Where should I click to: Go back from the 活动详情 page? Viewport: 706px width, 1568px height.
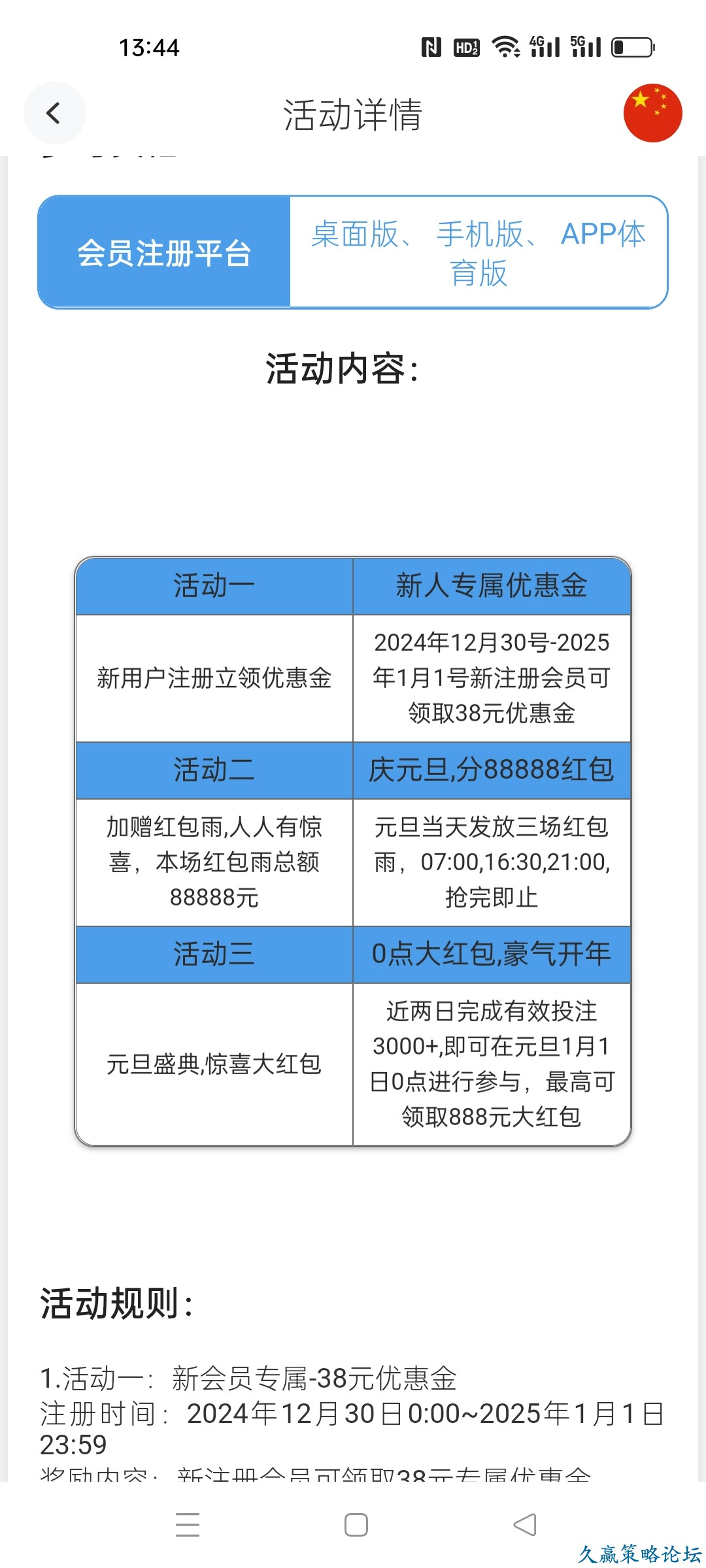[54, 113]
